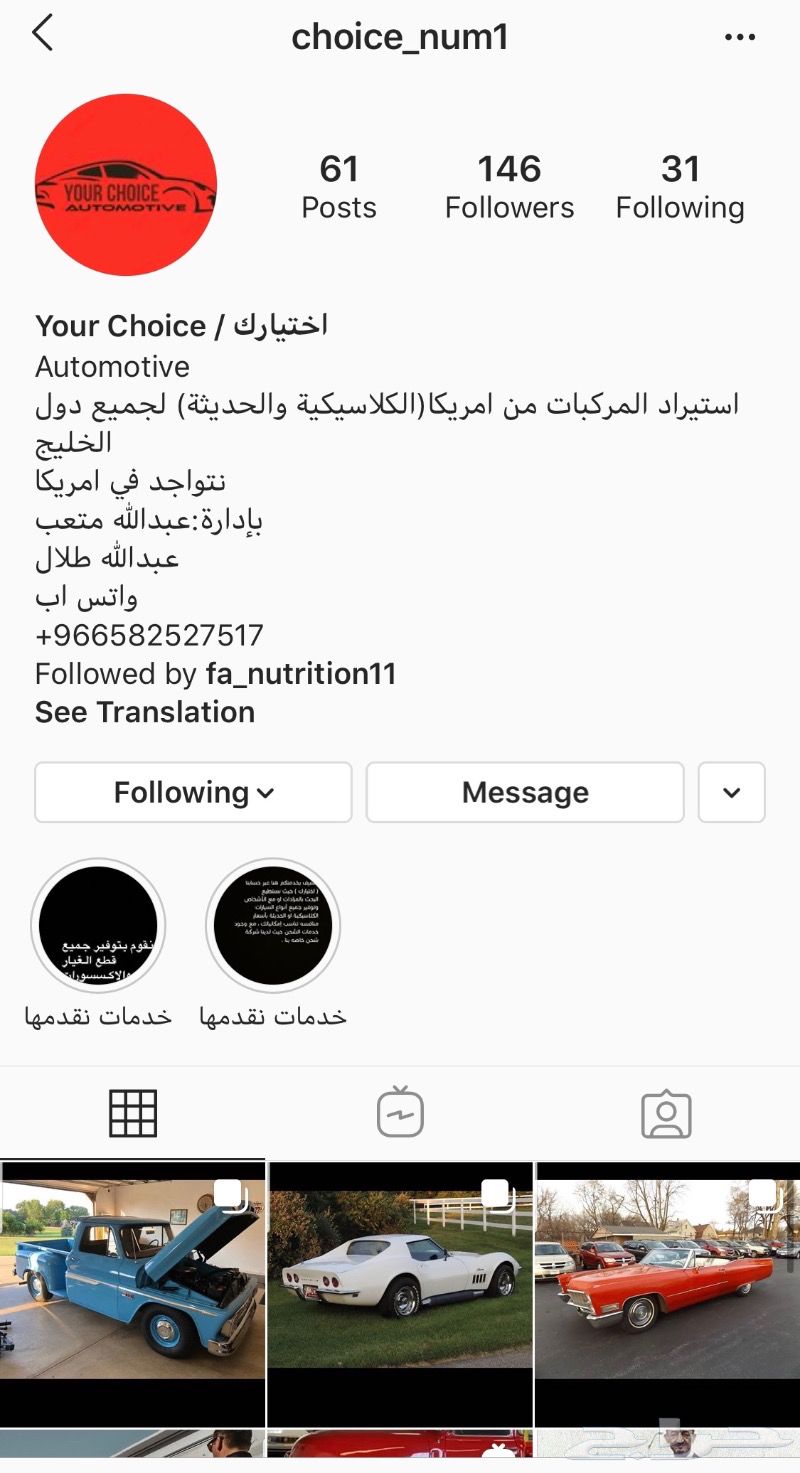Open the blue pickup truck post

point(132,1294)
